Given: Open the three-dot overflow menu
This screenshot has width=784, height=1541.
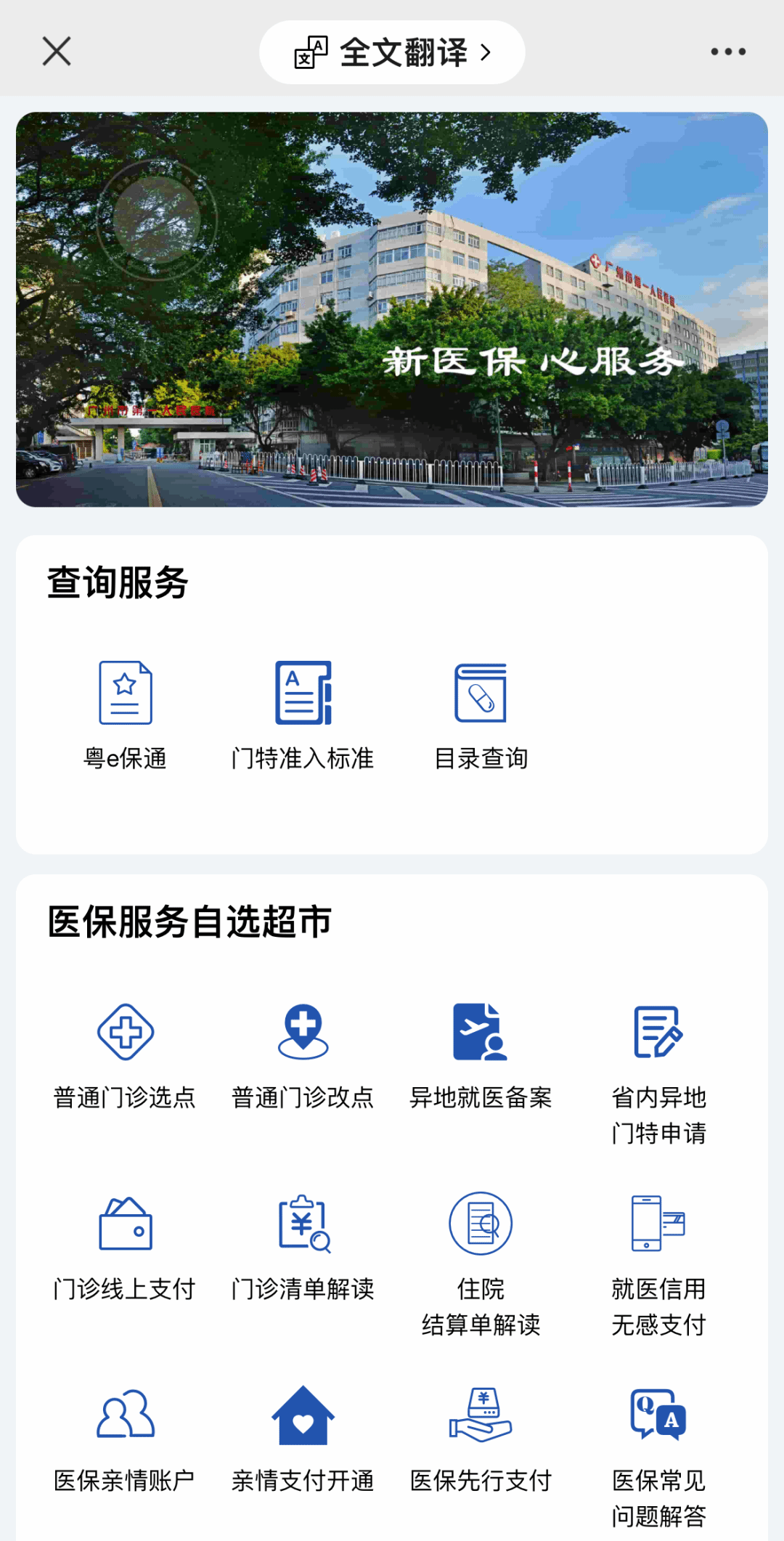Looking at the screenshot, I should [727, 52].
